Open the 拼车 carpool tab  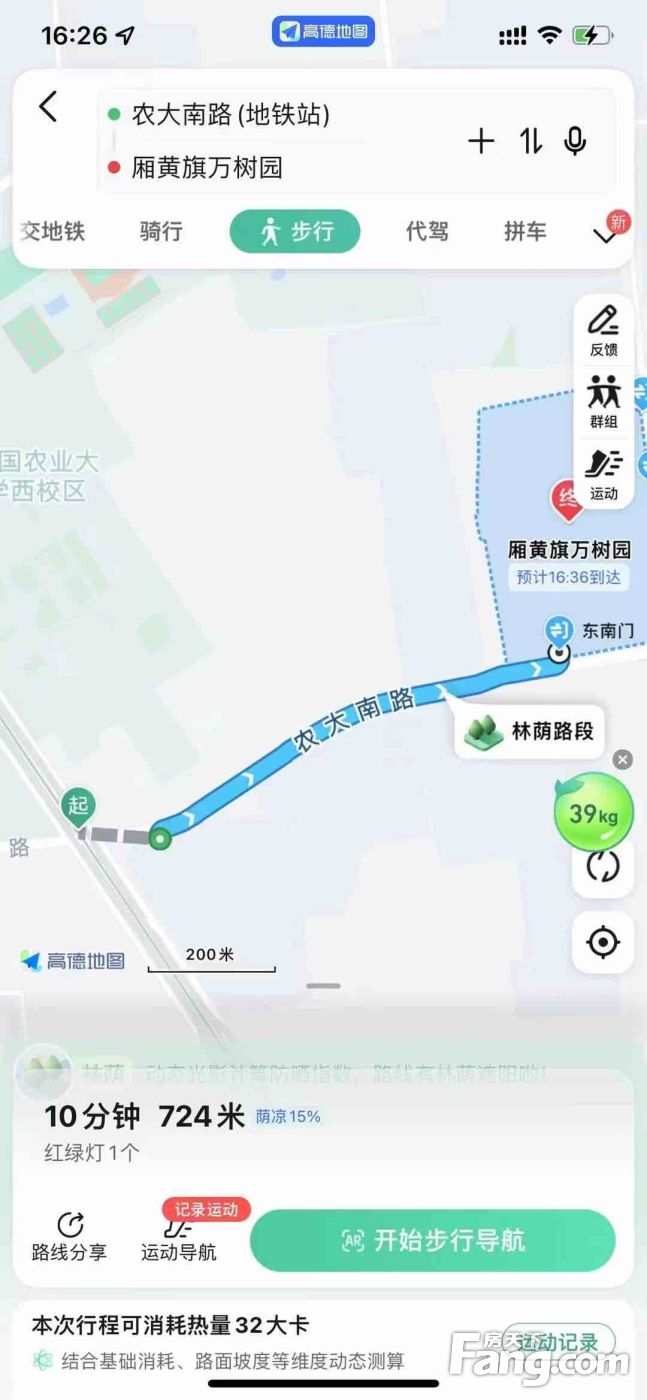(x=525, y=232)
